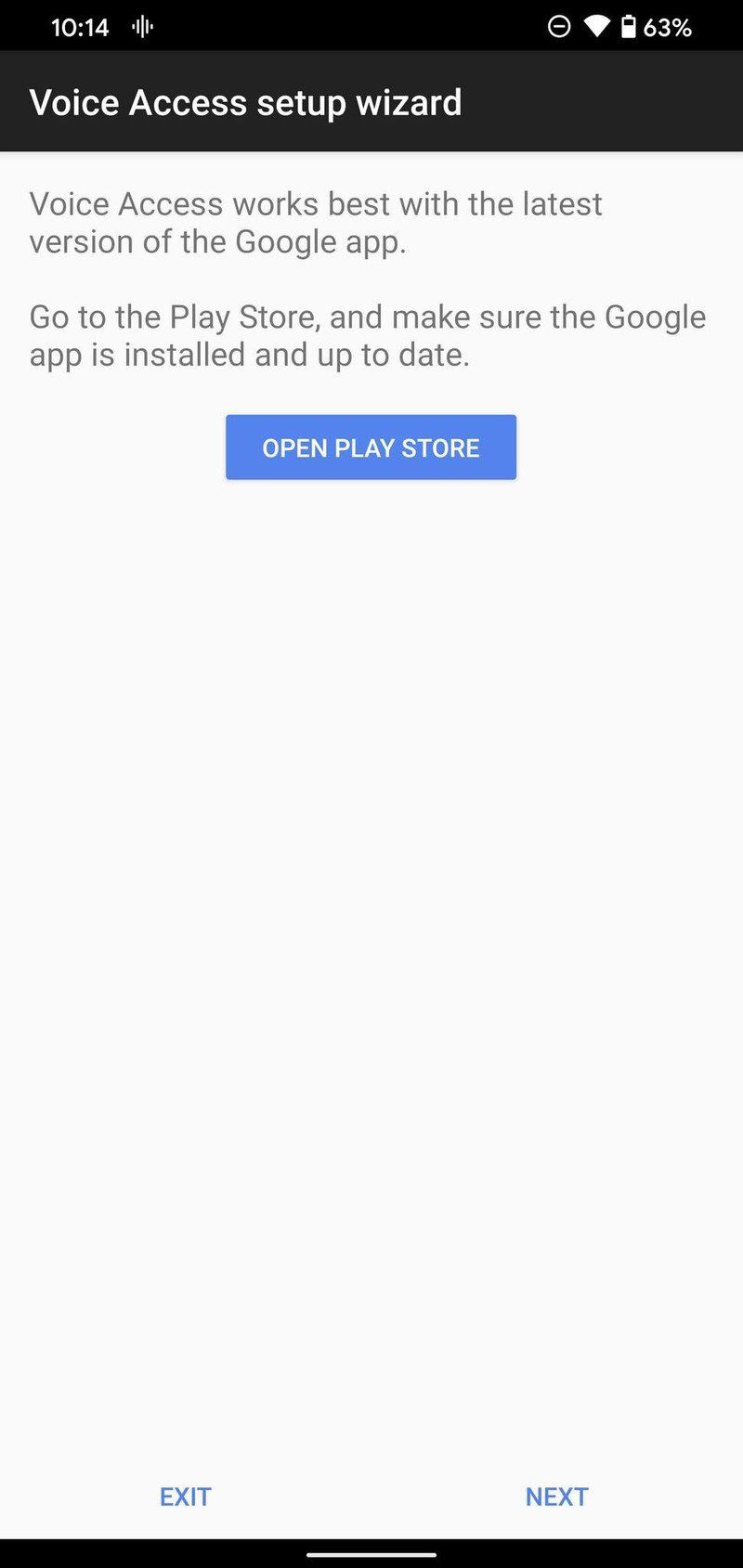
Task: Tap EXIT to leave the setup wizard
Action: [x=184, y=1496]
